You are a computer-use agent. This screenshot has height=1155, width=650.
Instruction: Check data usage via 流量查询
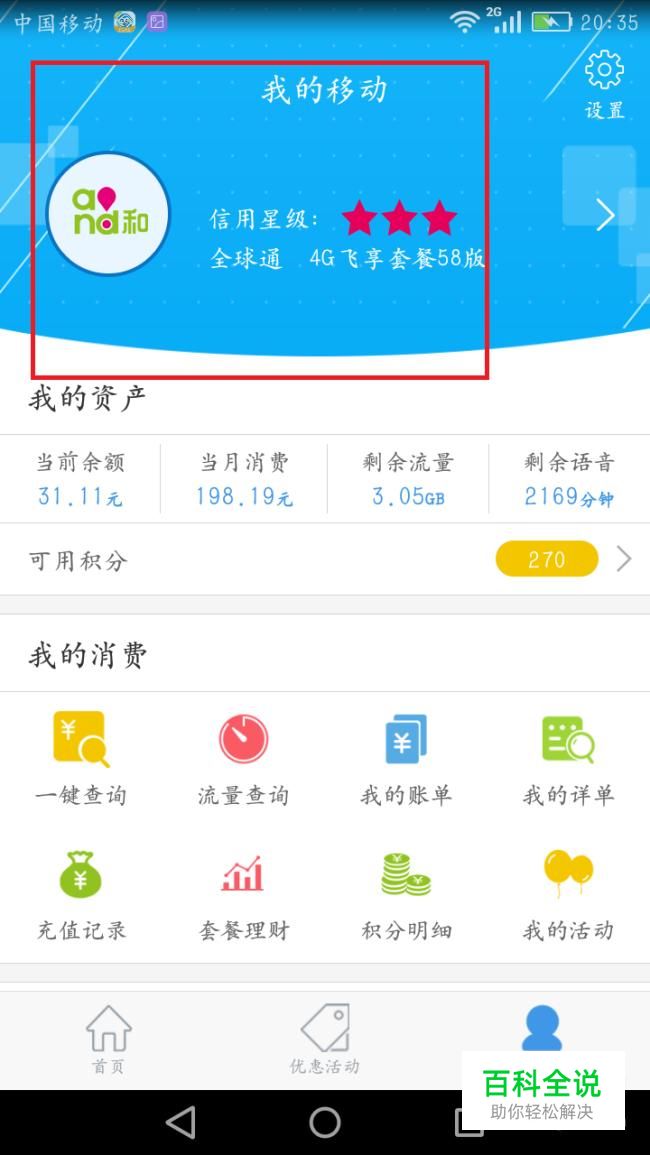243,758
